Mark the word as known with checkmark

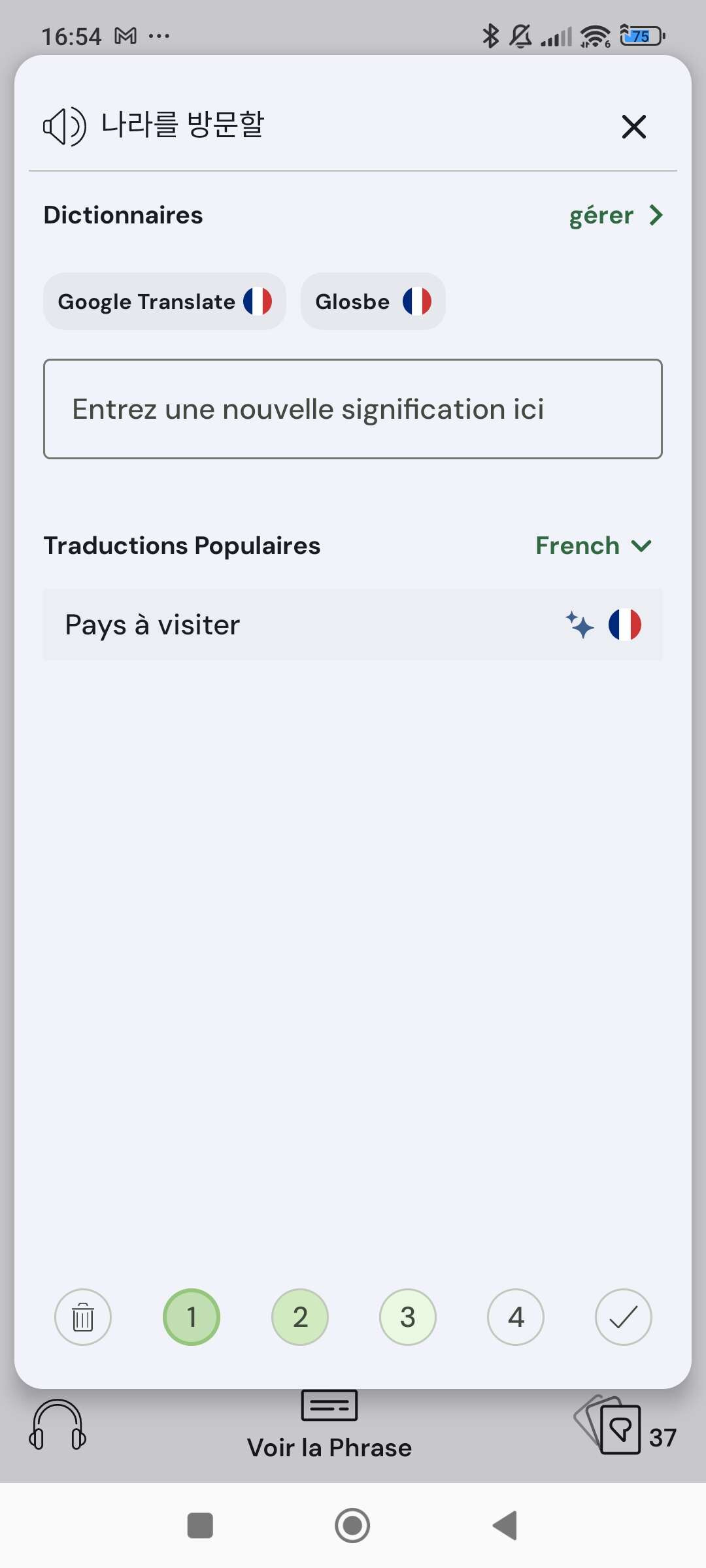click(624, 1317)
